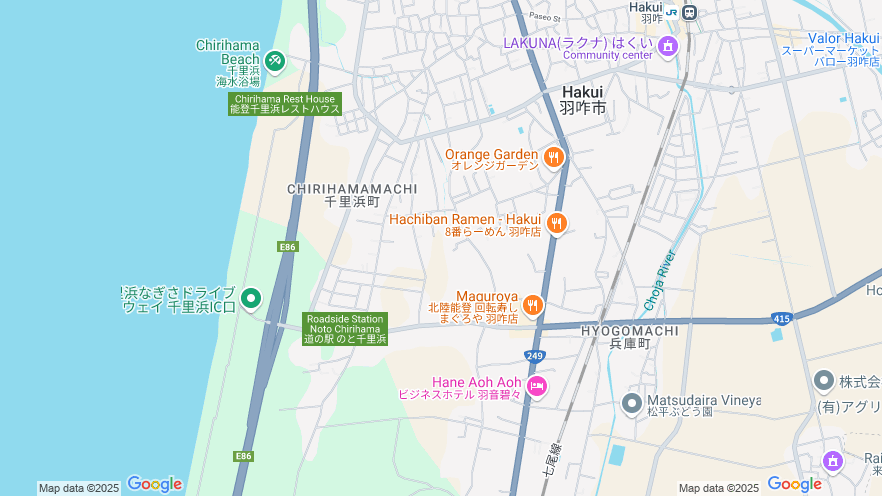
Task: Open the Maguroya restaurant marker
Action: [x=533, y=305]
